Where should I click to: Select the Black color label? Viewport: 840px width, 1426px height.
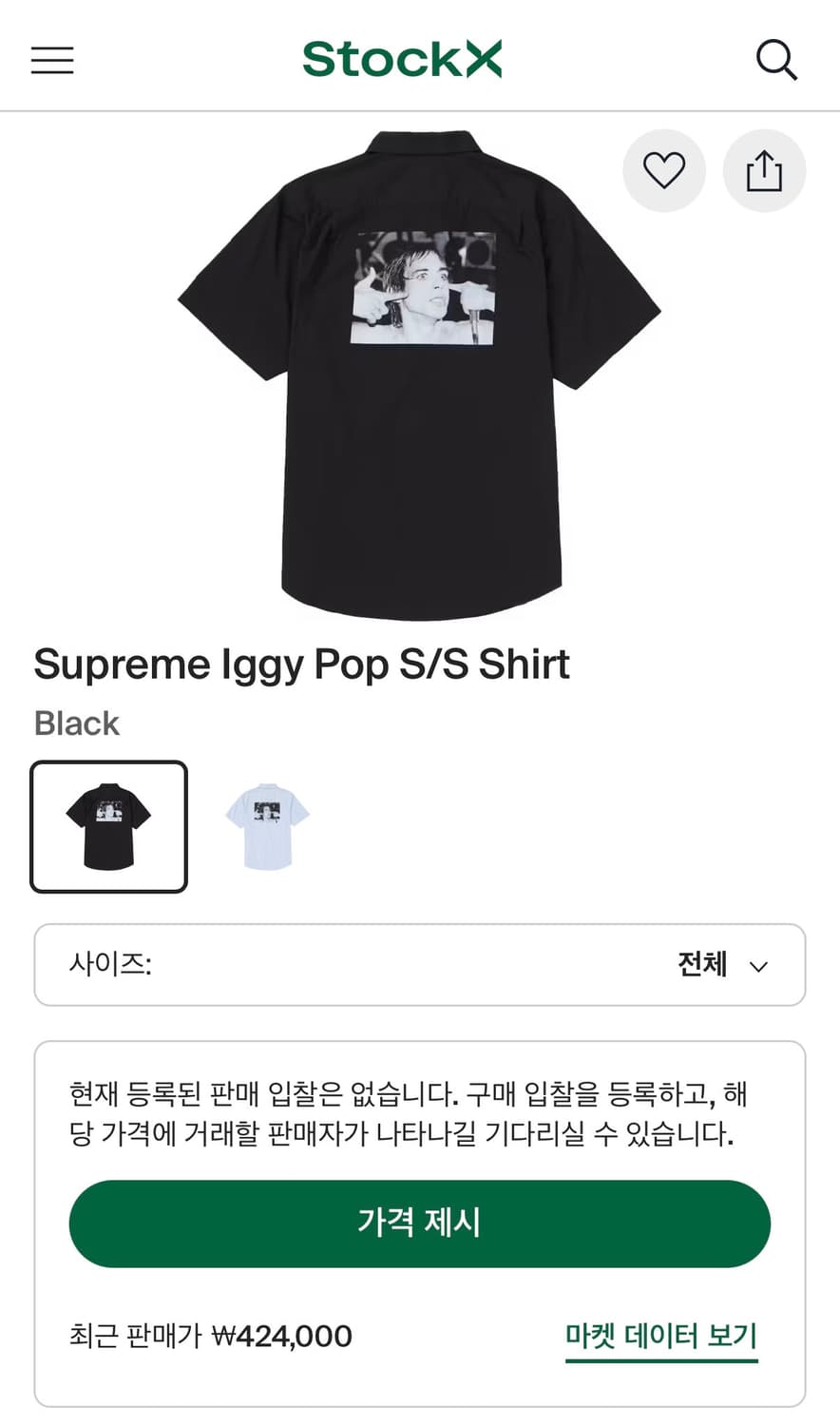click(76, 723)
